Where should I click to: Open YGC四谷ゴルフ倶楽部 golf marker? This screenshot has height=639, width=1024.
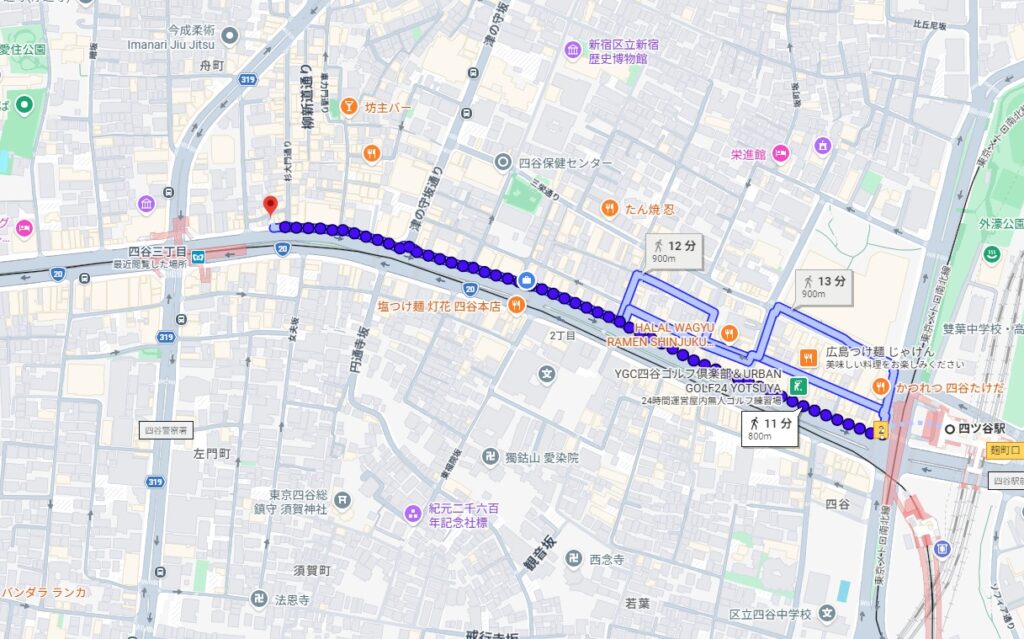(x=798, y=385)
